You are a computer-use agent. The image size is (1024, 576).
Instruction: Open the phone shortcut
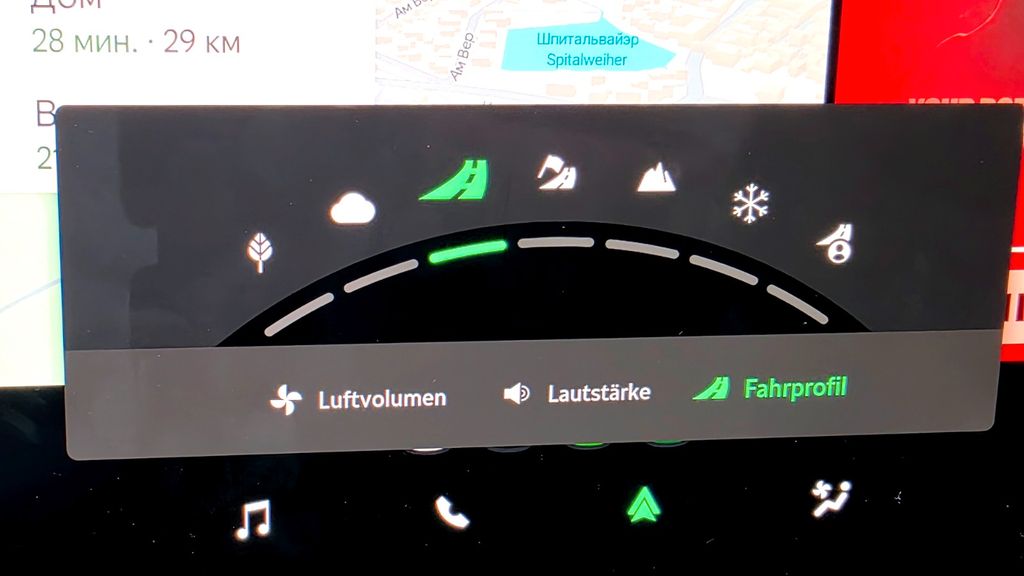tap(452, 512)
